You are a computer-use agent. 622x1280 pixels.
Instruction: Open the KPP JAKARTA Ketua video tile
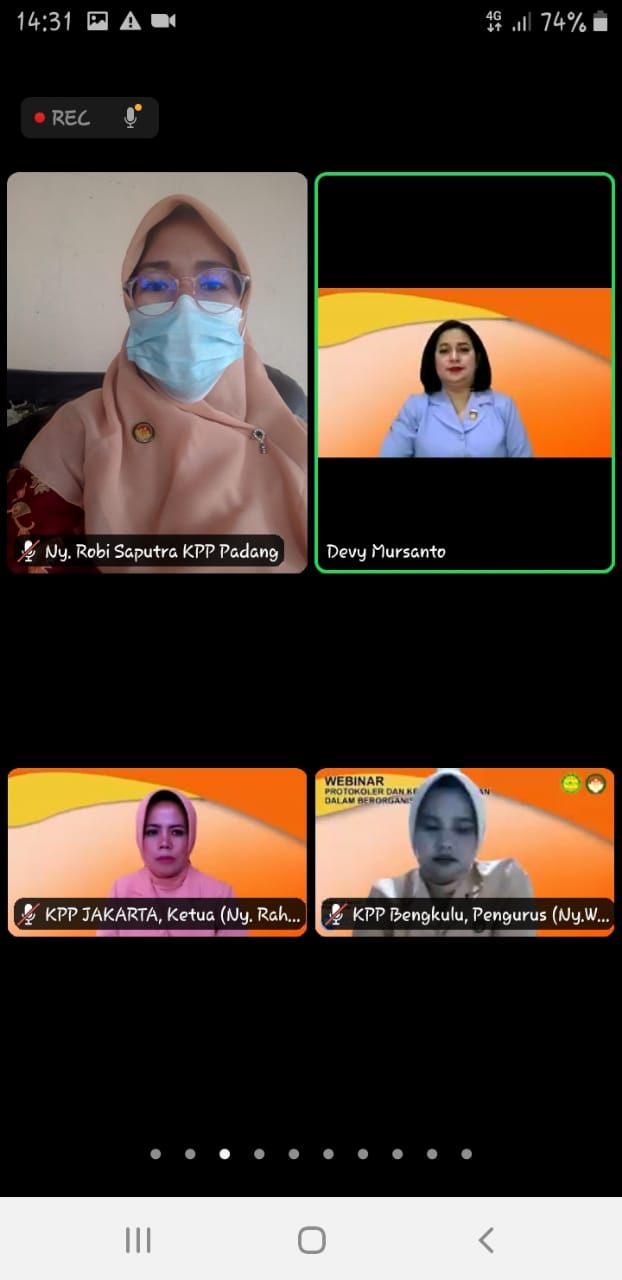[x=157, y=851]
